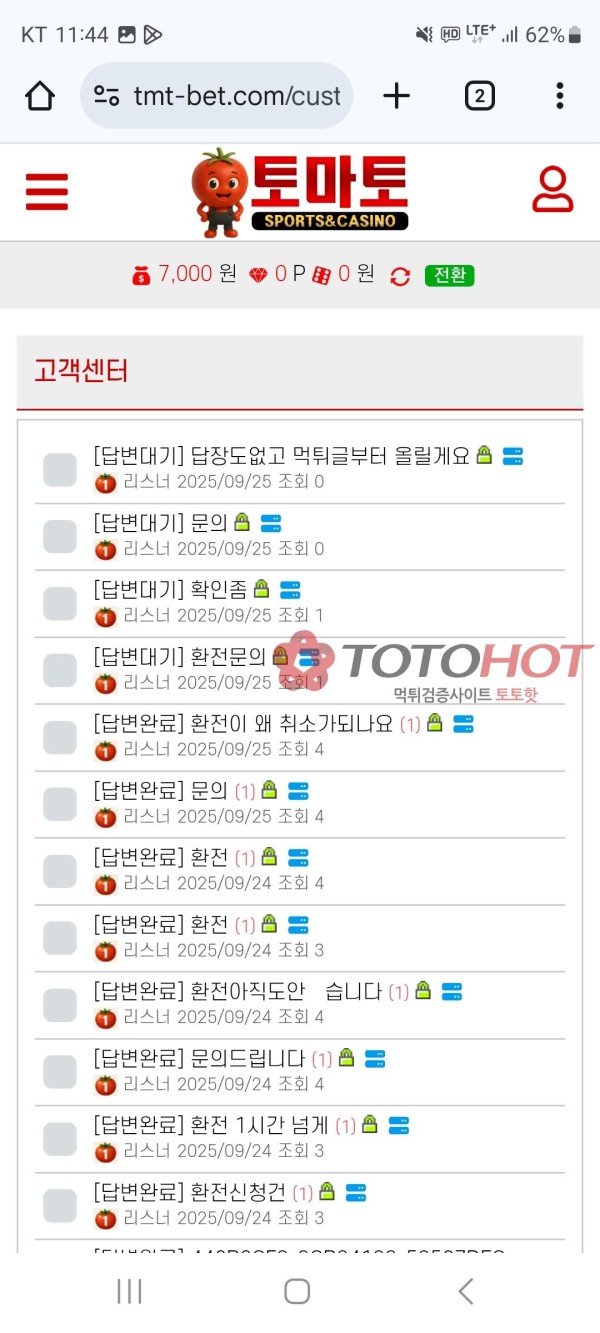Tap the green 전환 button
The height and width of the screenshot is (1333, 600).
pos(449,275)
